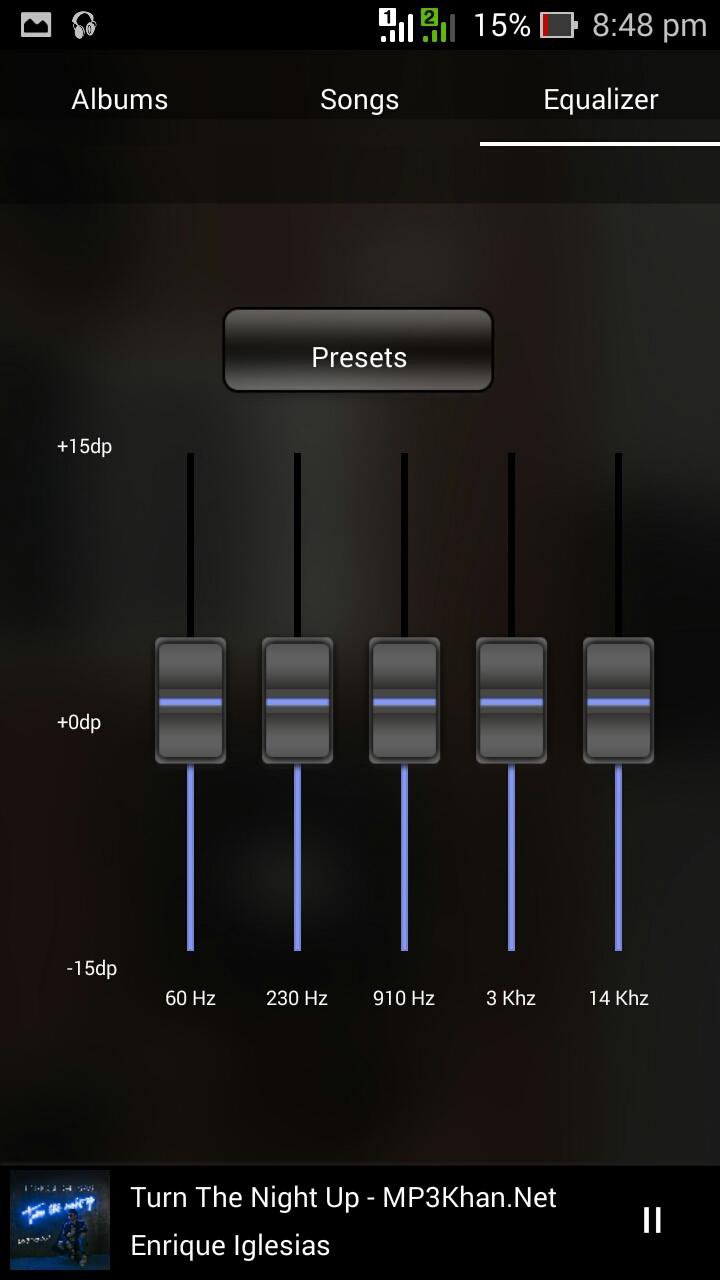Switch to the Songs tab
This screenshot has width=720, height=1280.
coord(359,99)
